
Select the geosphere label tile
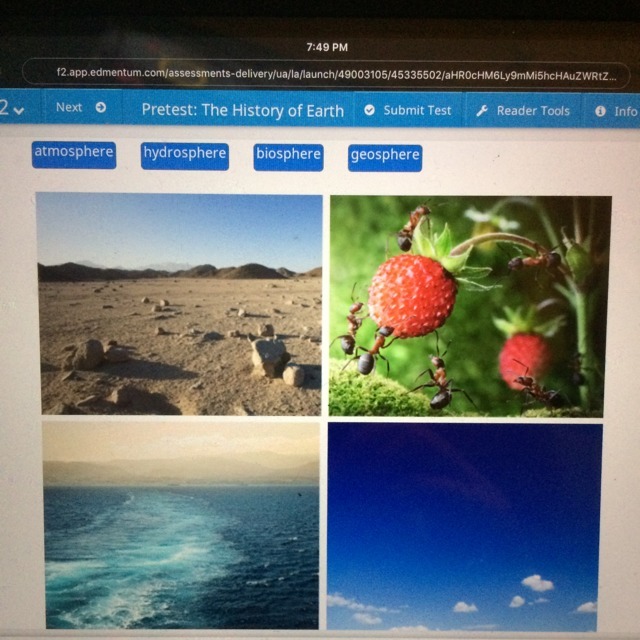pos(385,158)
